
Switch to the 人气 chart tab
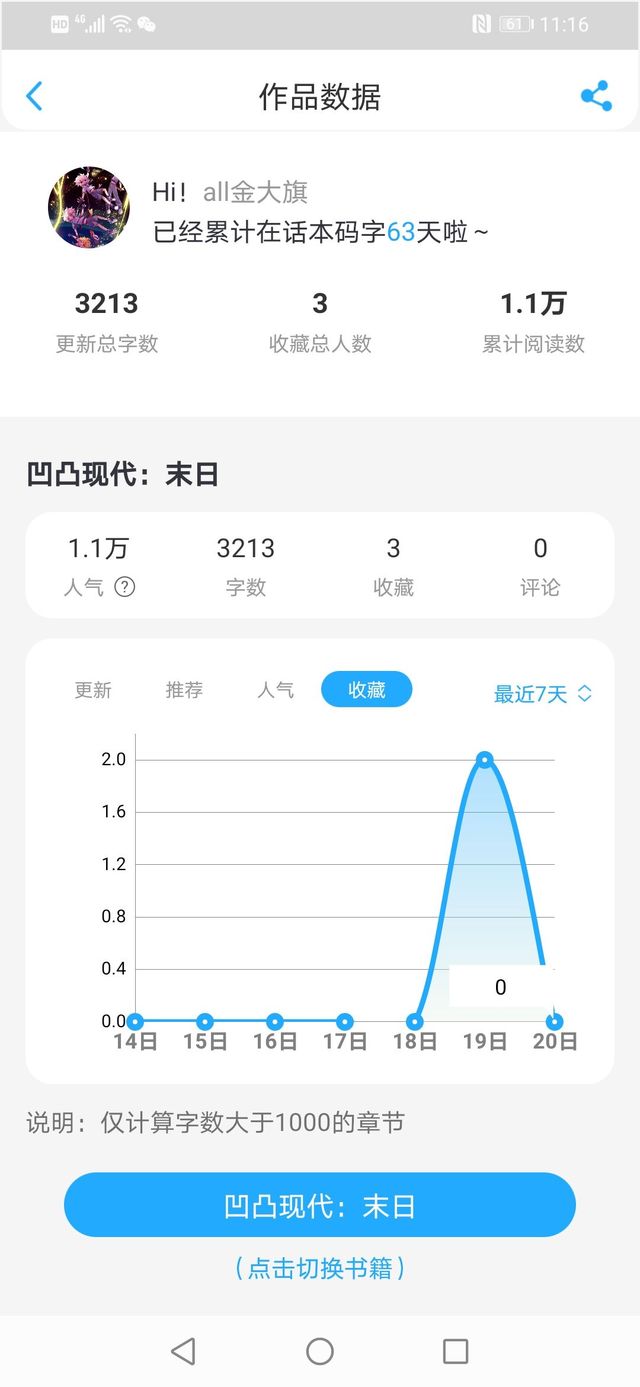tap(275, 690)
